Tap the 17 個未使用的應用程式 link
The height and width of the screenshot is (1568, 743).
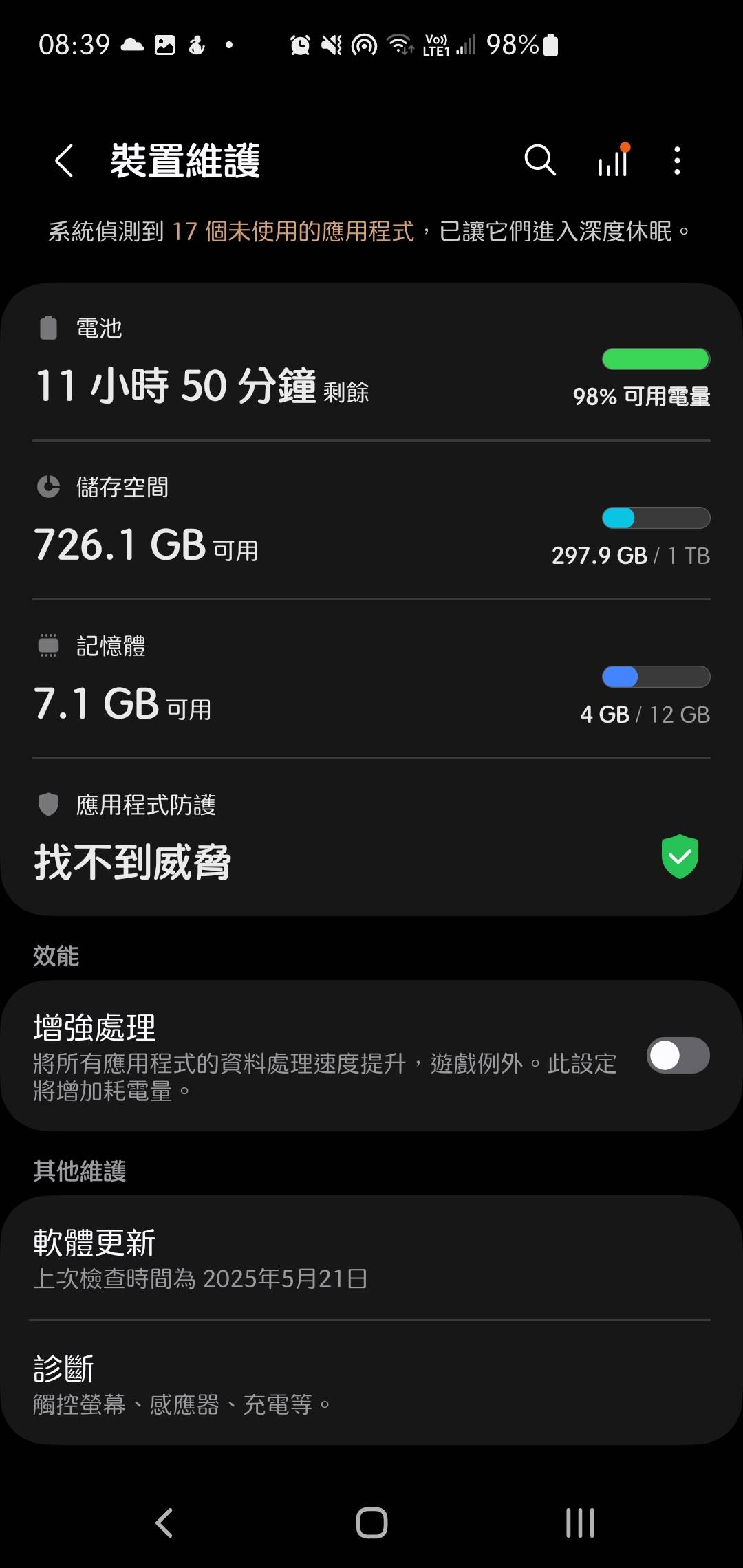tap(293, 232)
